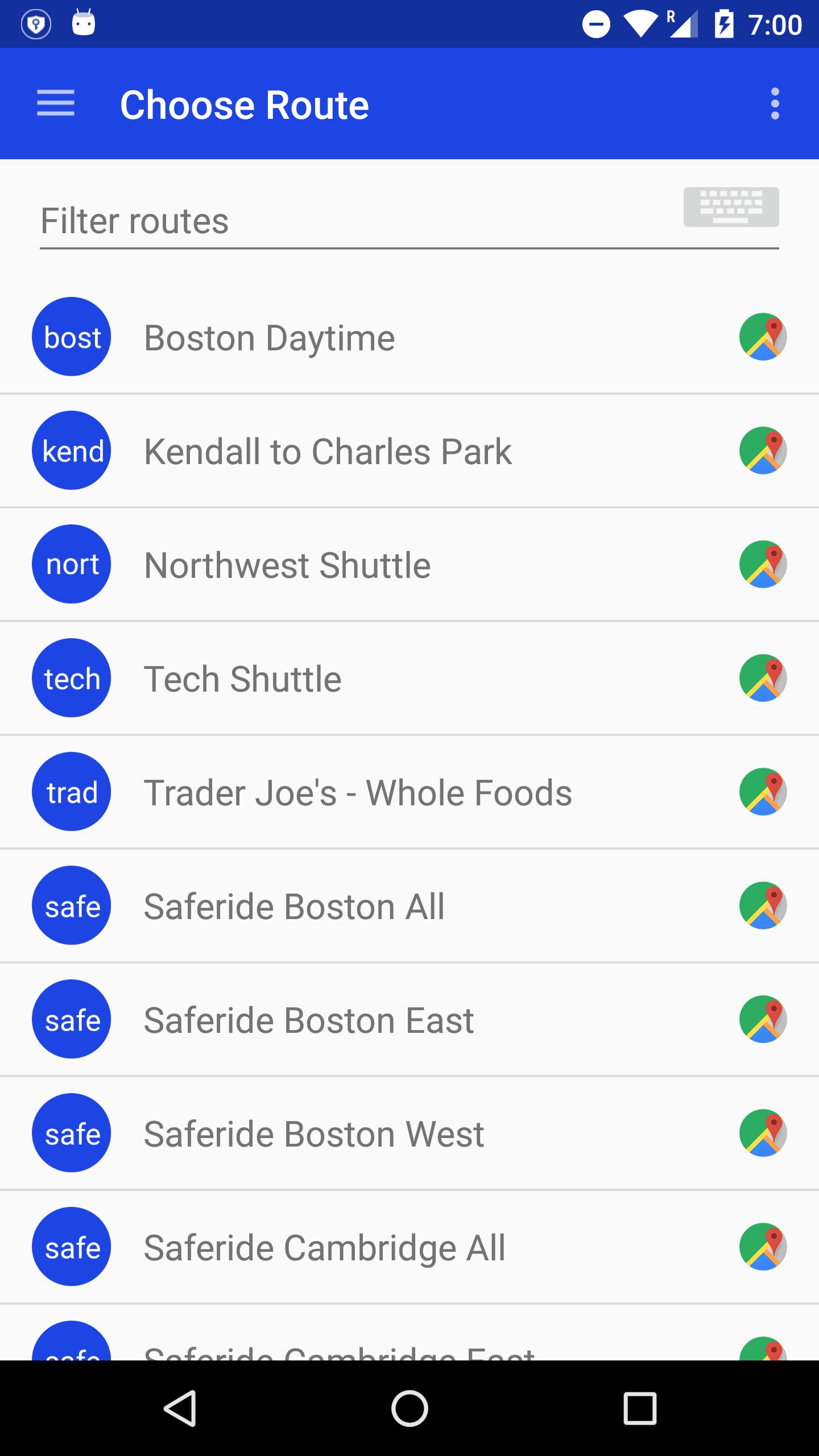Open Saferide Cambridge All route
Viewport: 819px width, 1456px height.
click(x=409, y=1247)
